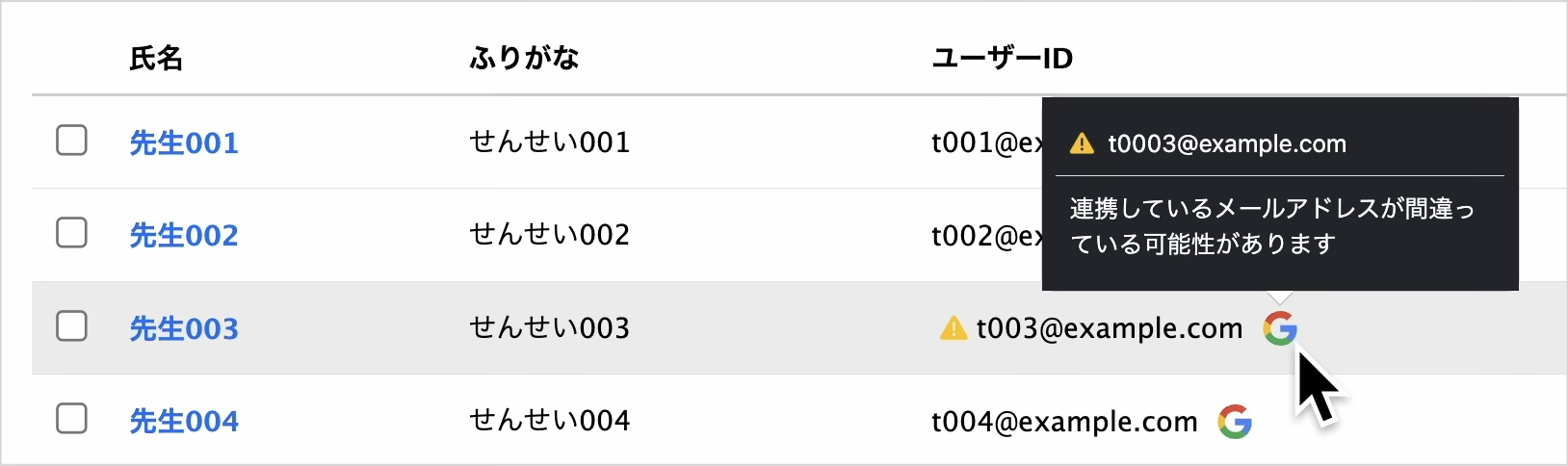Viewport: 1568px width, 466px height.
Task: Tap the warning icon before t003@example.com
Action: [953, 328]
